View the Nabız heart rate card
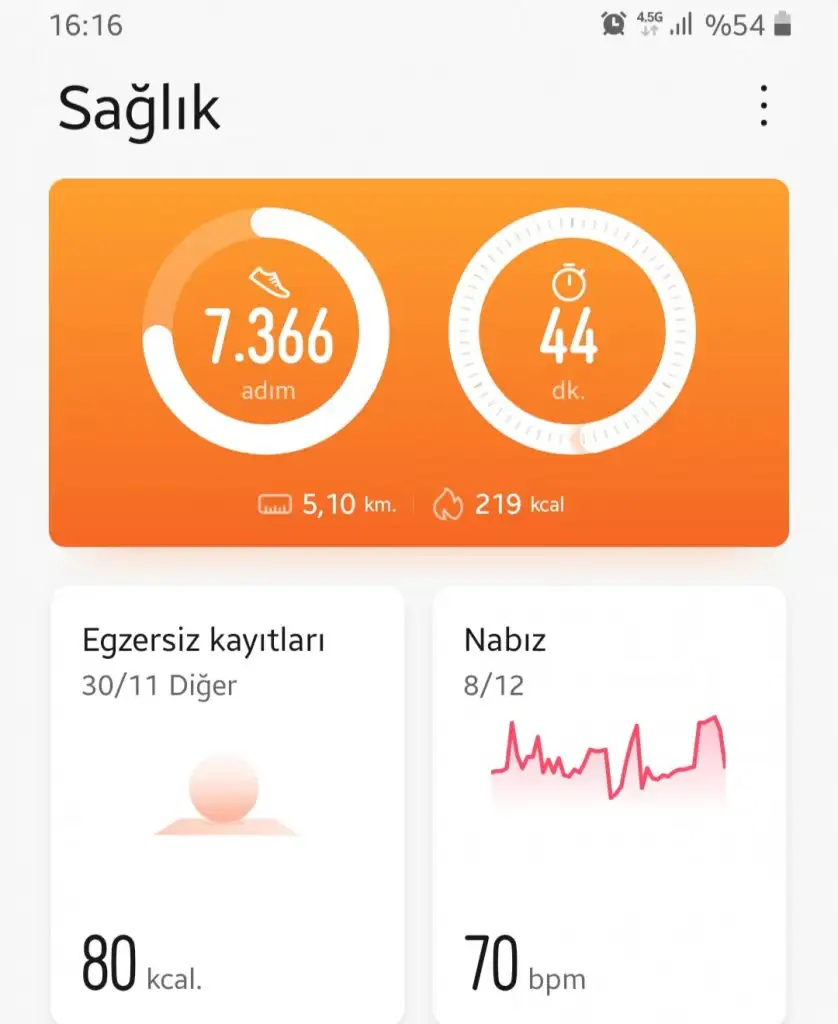 pyautogui.click(x=609, y=800)
